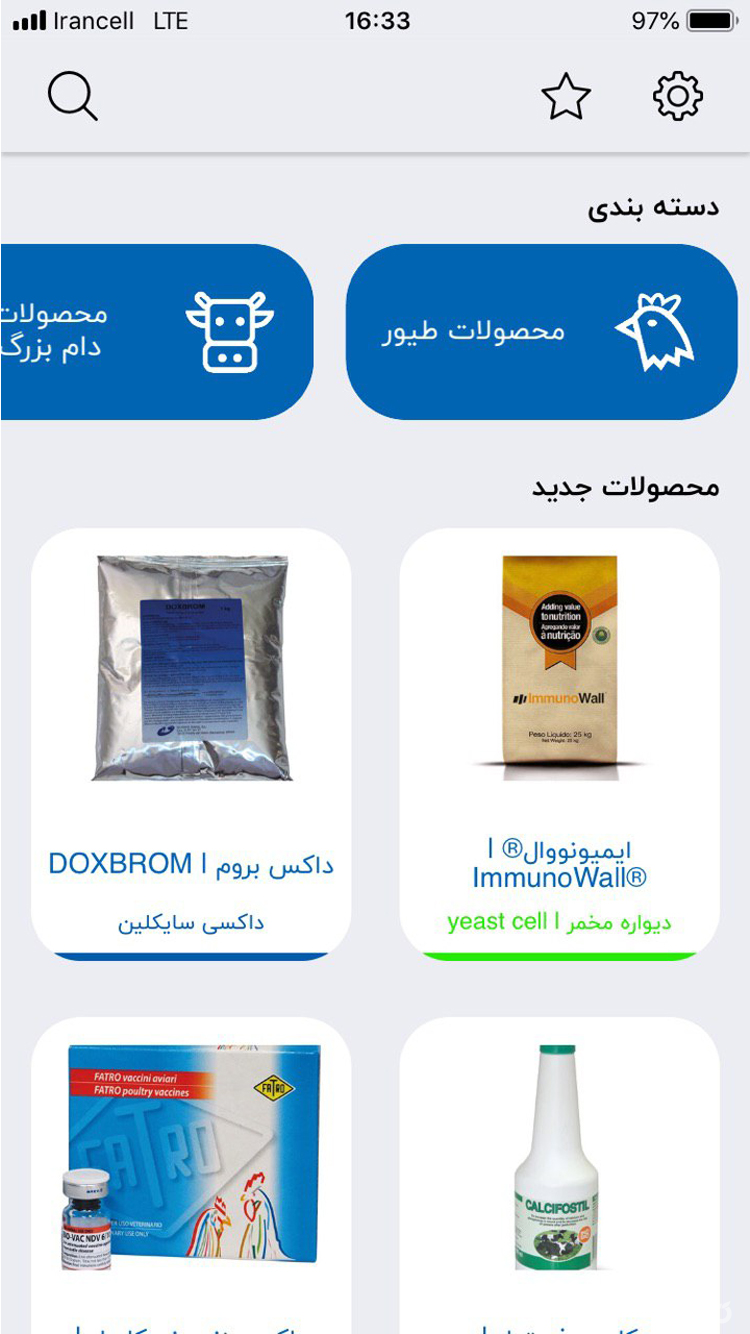Viewport: 750px width, 1334px height.
Task: Tap the star favorites icon
Action: 566,95
